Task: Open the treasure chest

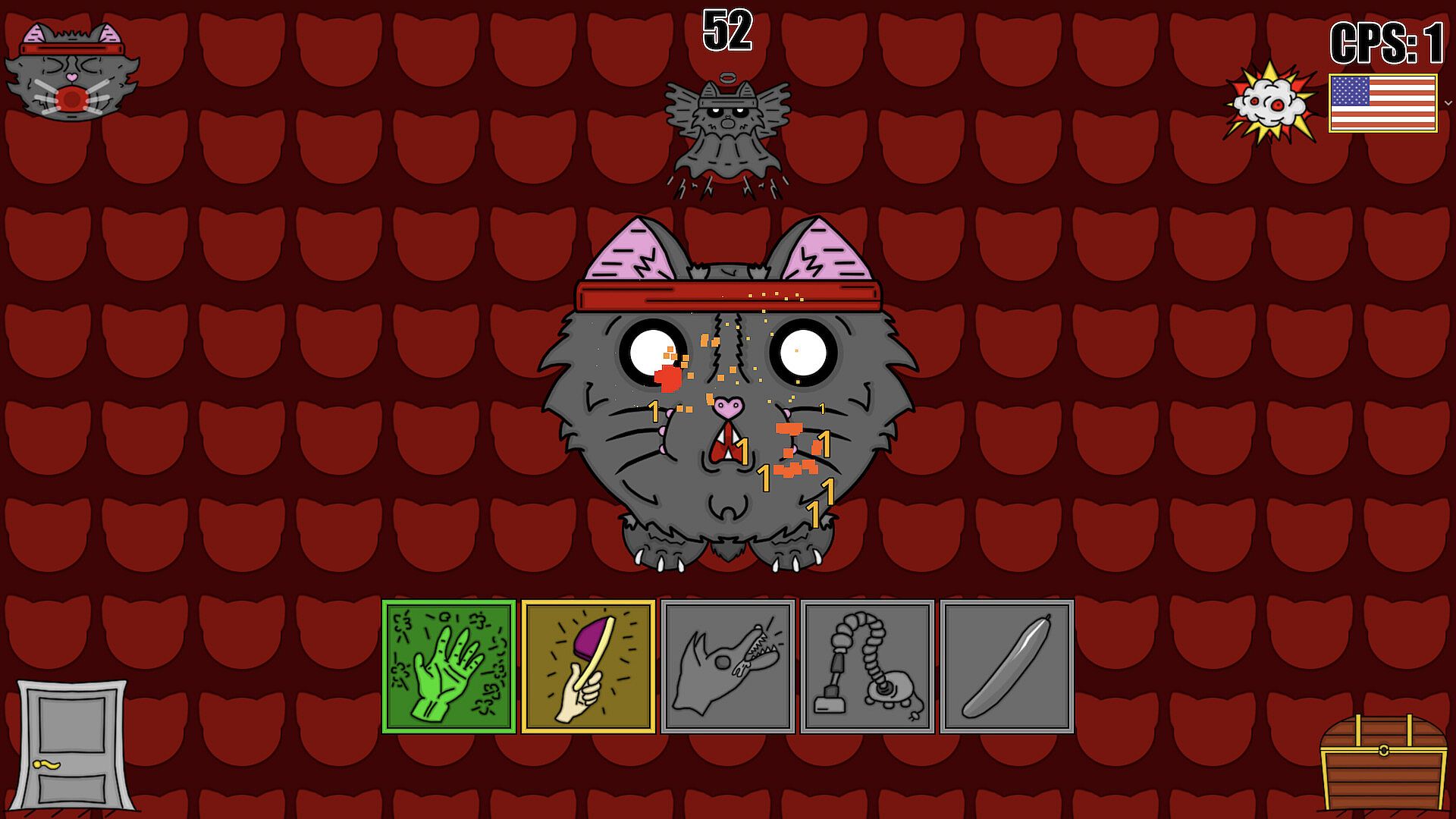Action: [1383, 762]
